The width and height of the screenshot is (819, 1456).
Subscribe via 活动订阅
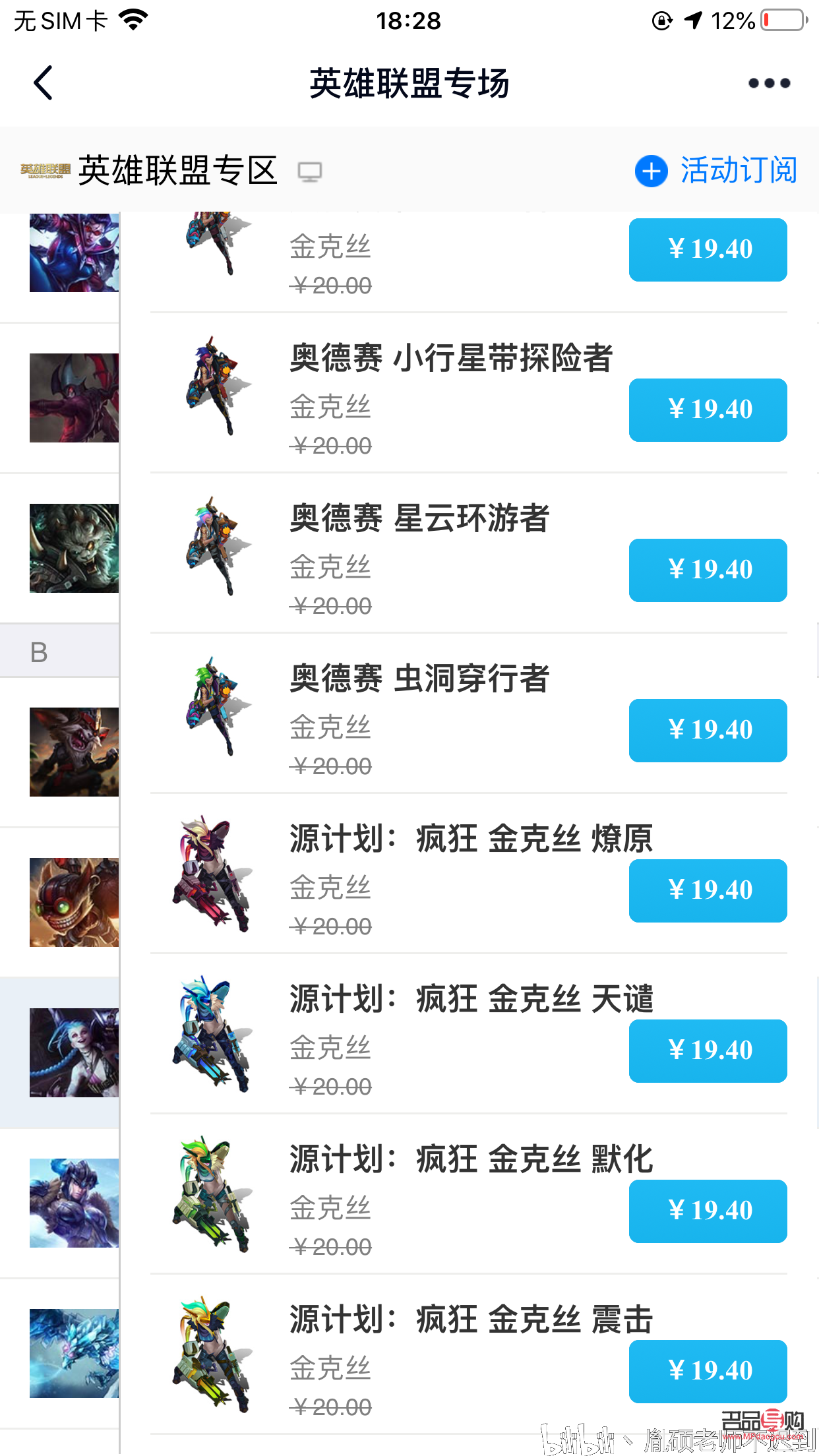[x=716, y=171]
